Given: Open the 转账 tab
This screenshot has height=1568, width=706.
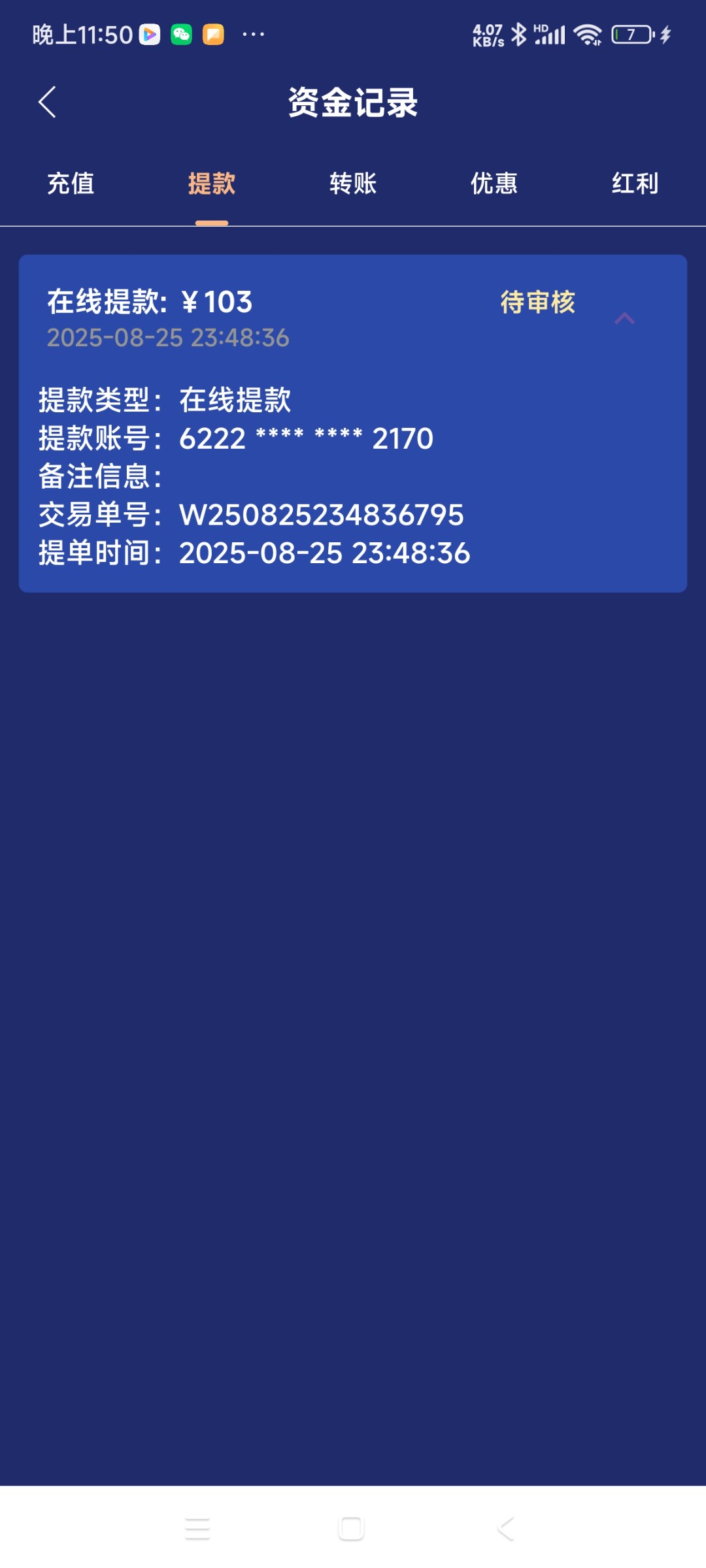Looking at the screenshot, I should tap(353, 184).
